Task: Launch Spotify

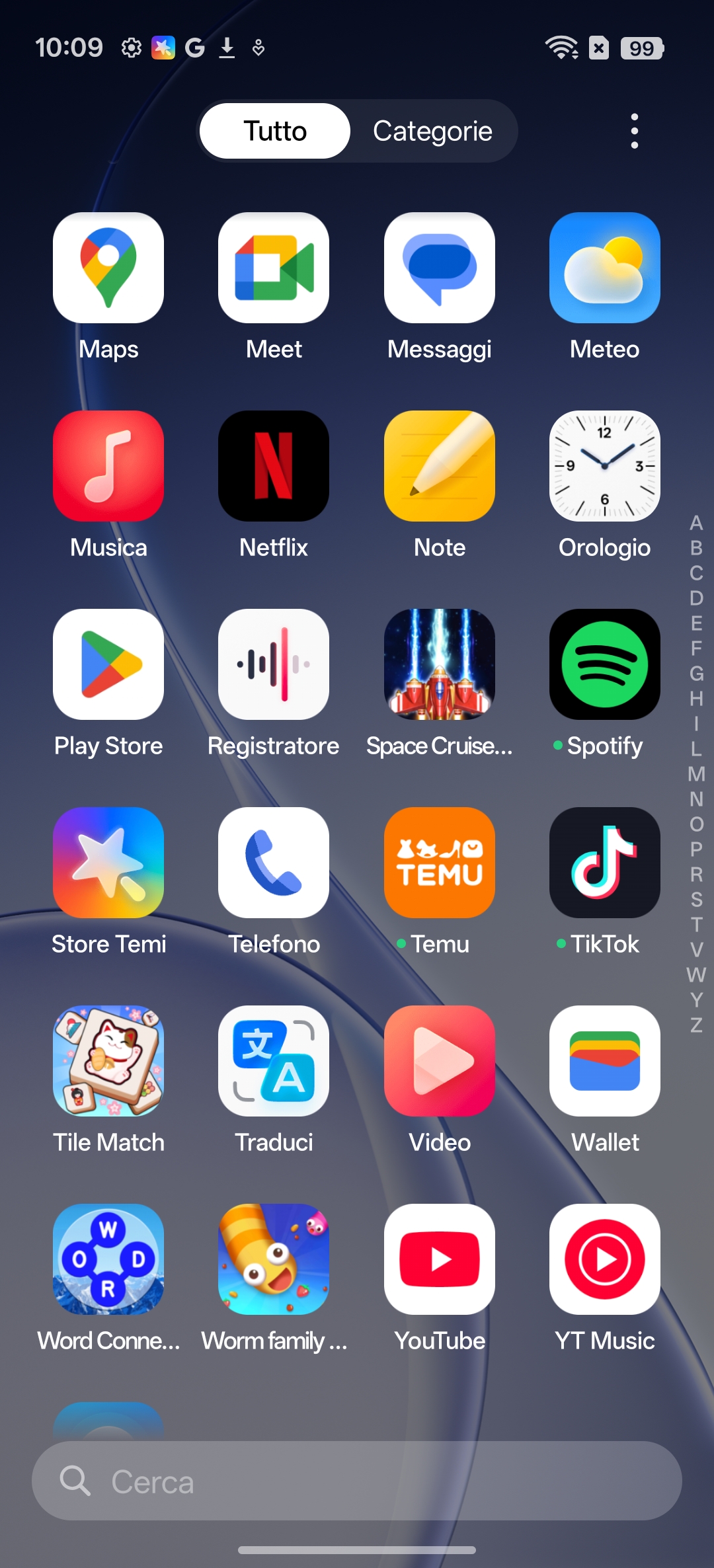Action: click(x=605, y=664)
